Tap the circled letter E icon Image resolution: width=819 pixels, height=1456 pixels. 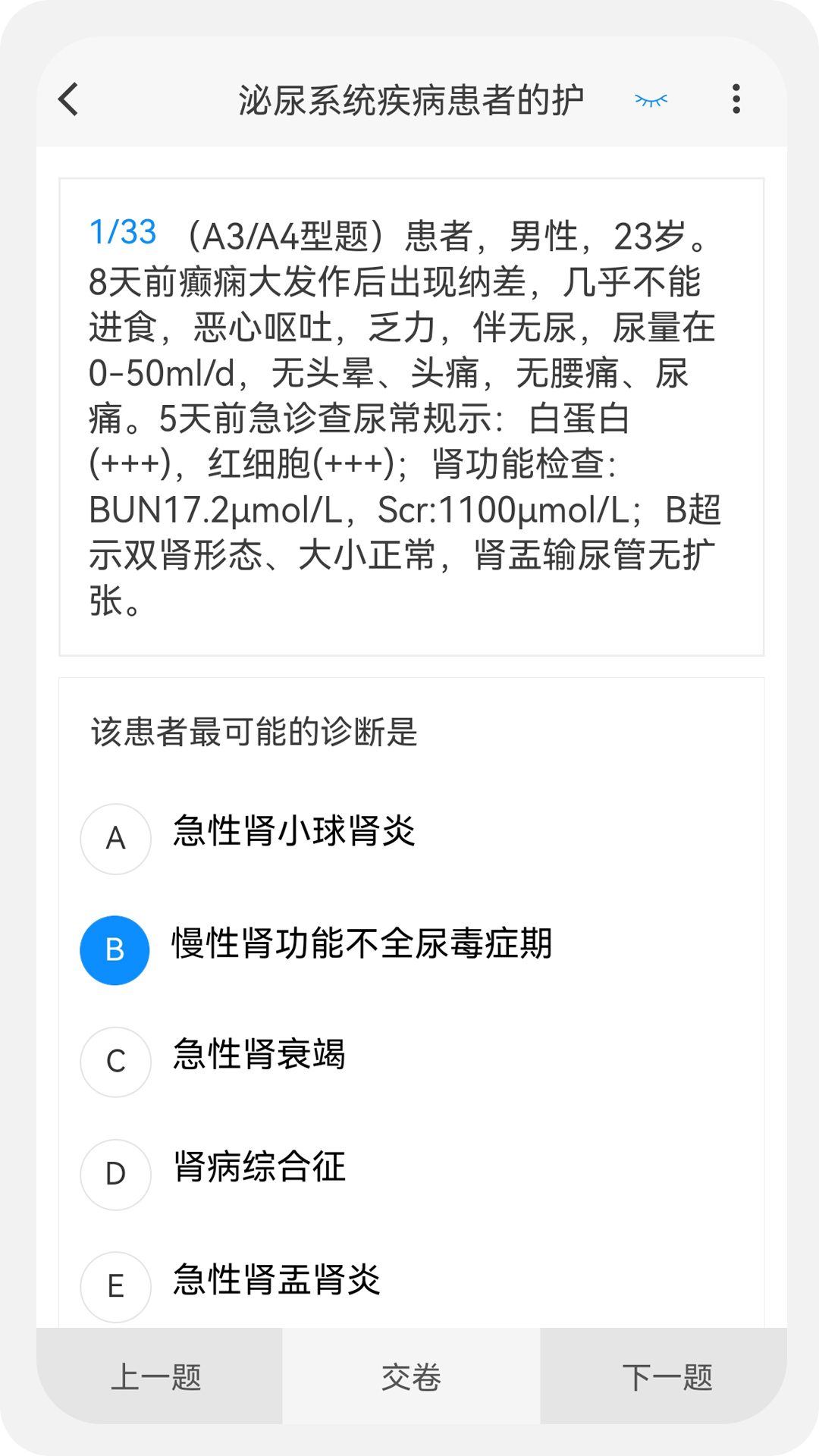115,1286
